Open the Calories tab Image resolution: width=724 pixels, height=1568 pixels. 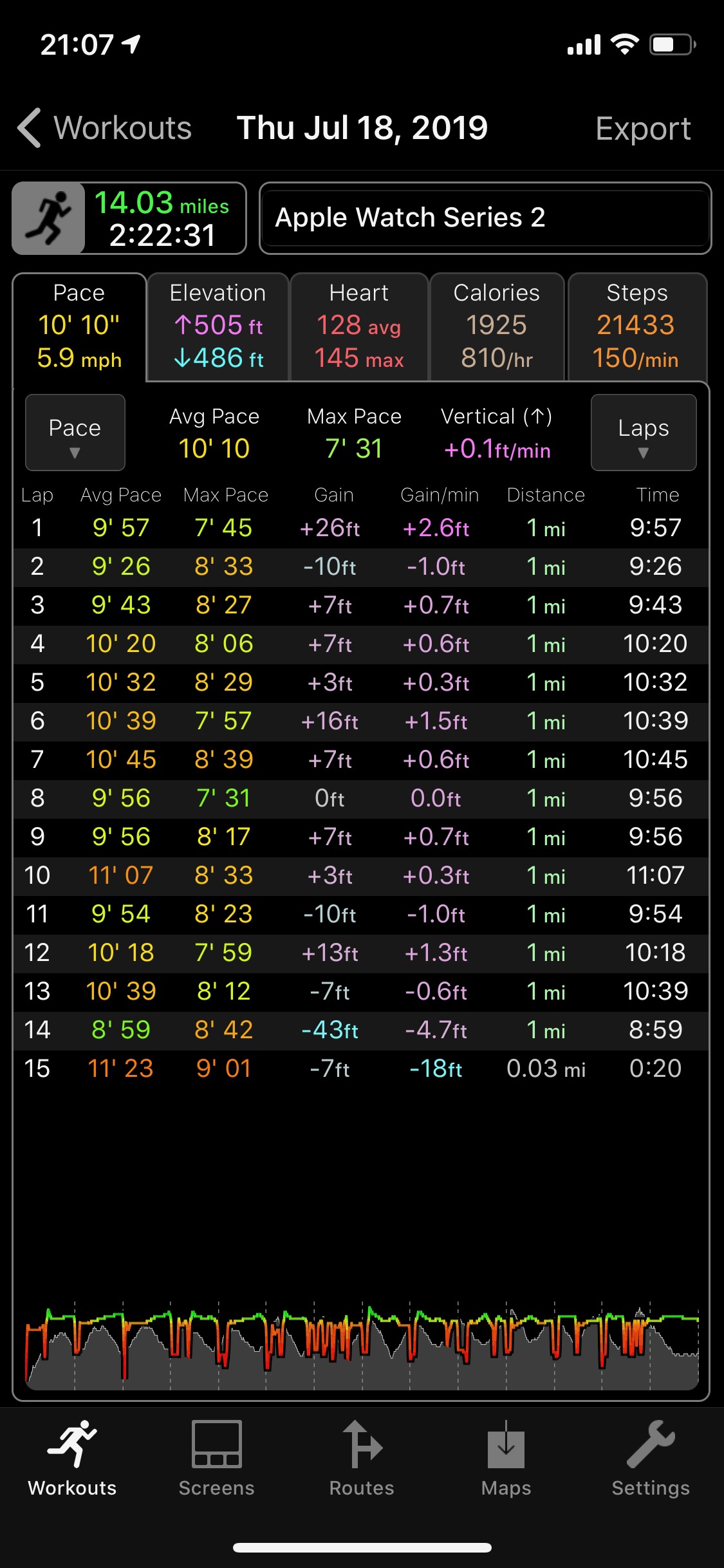497,327
